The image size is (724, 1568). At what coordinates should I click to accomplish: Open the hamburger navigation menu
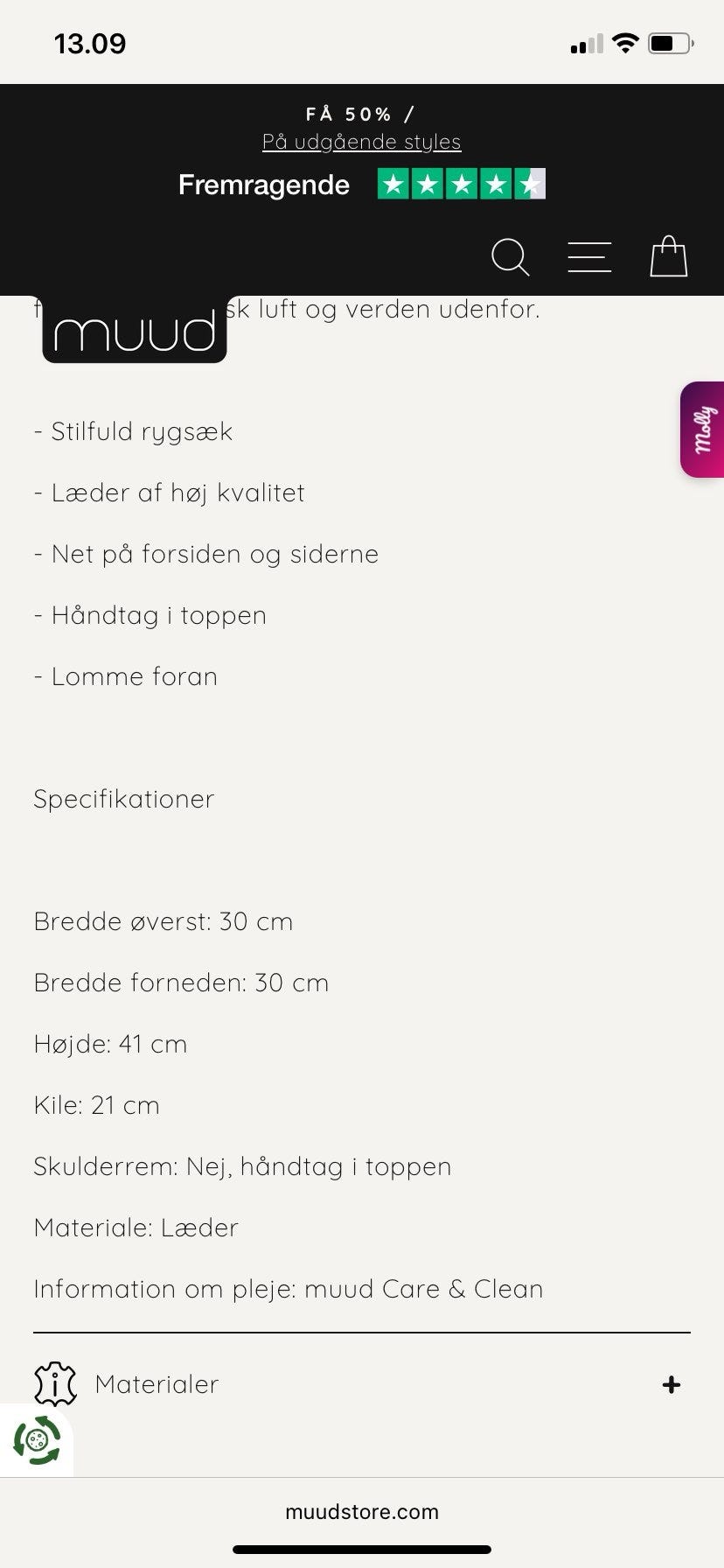589,256
